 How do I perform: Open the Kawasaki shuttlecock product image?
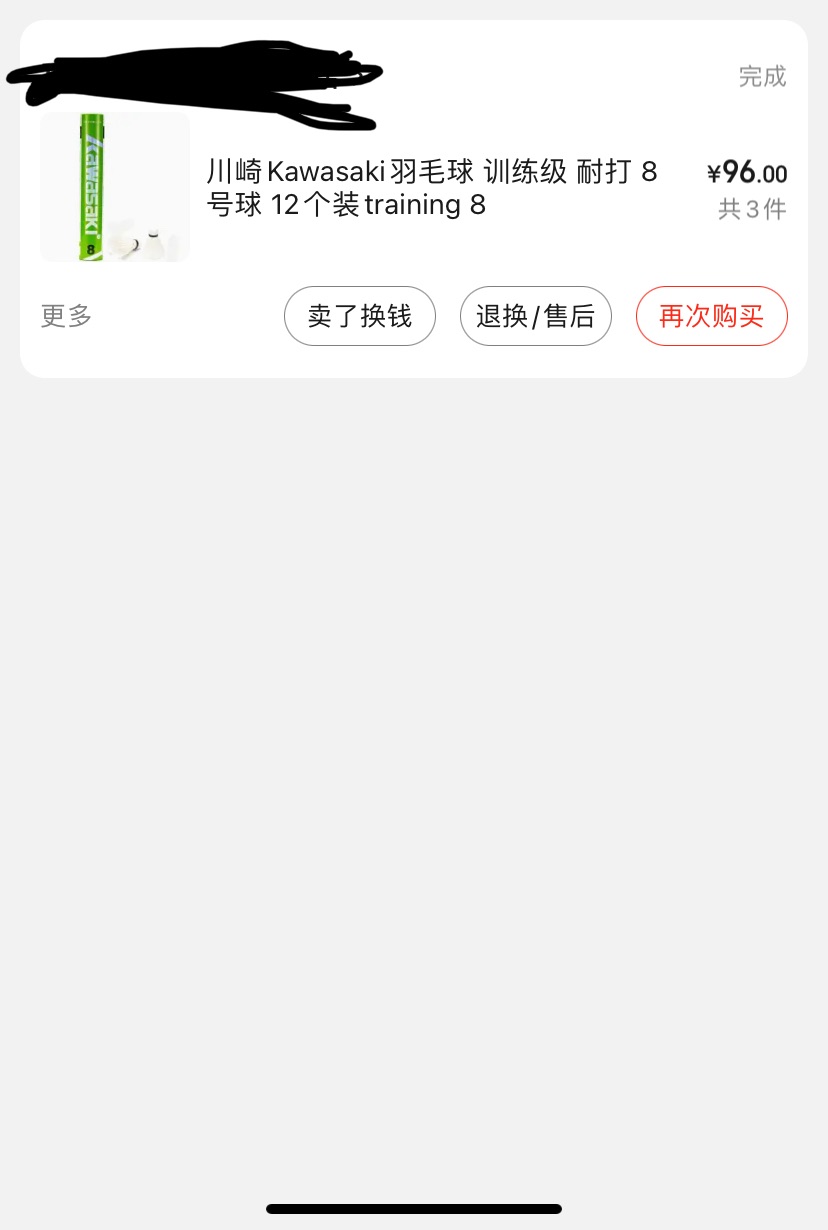[115, 187]
